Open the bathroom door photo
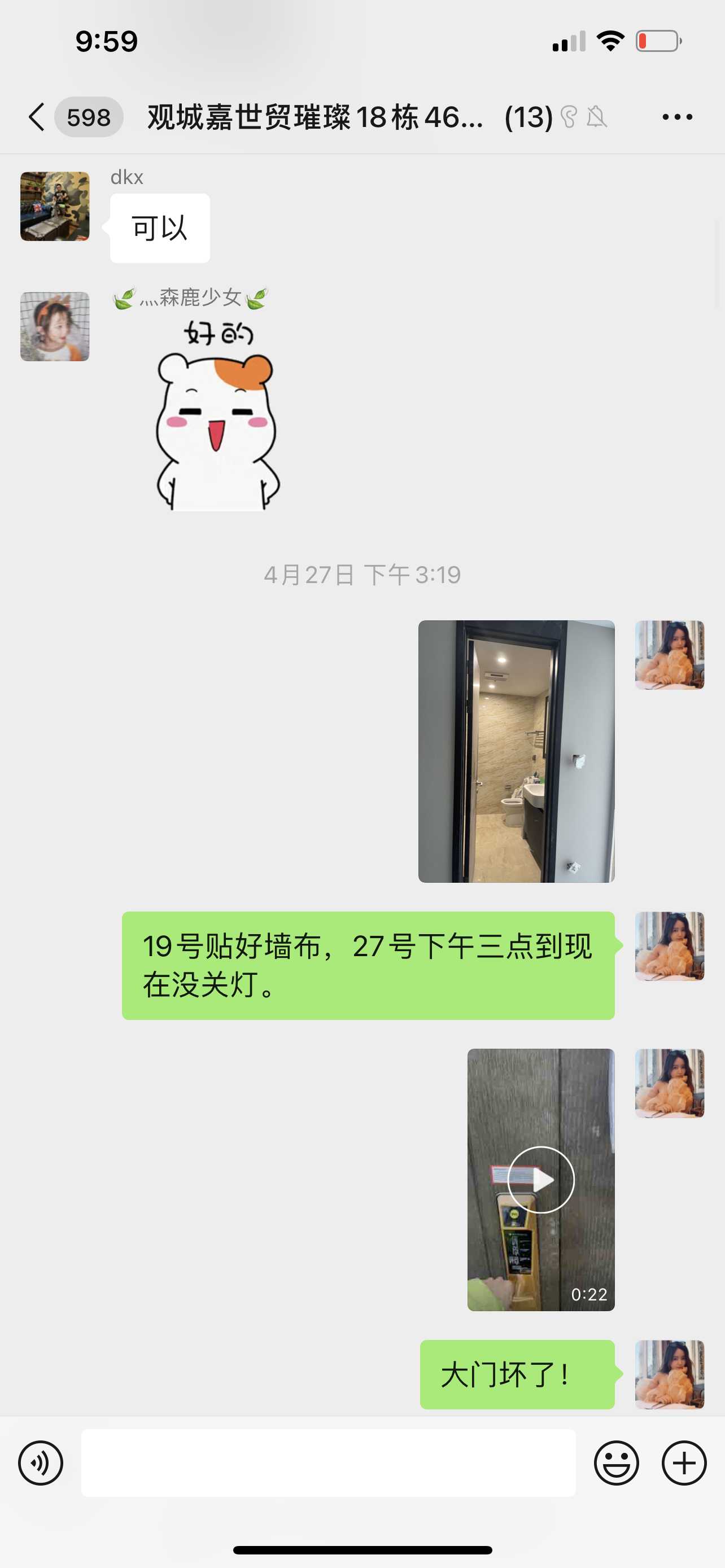This screenshot has width=725, height=1568. (516, 751)
